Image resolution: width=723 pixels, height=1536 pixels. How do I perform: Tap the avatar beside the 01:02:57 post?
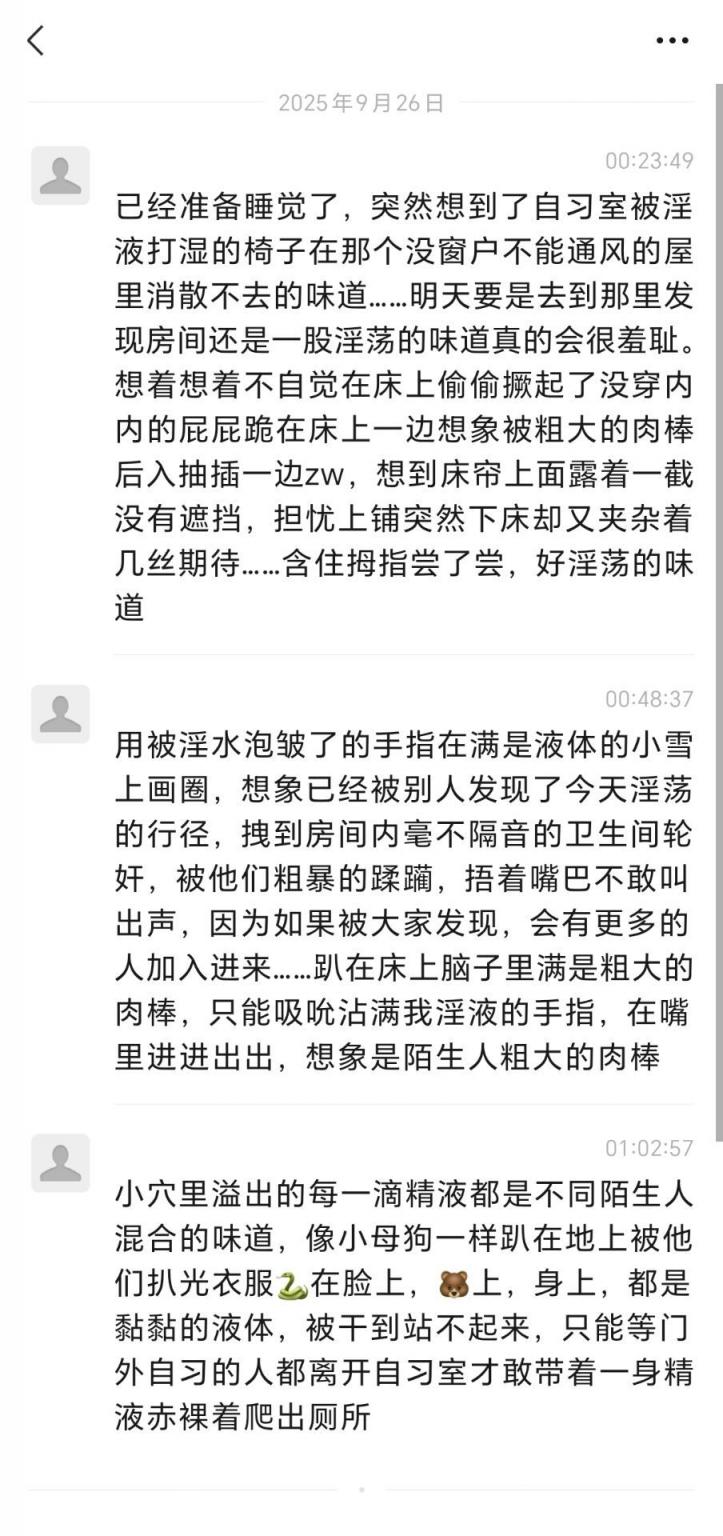pos(60,1163)
